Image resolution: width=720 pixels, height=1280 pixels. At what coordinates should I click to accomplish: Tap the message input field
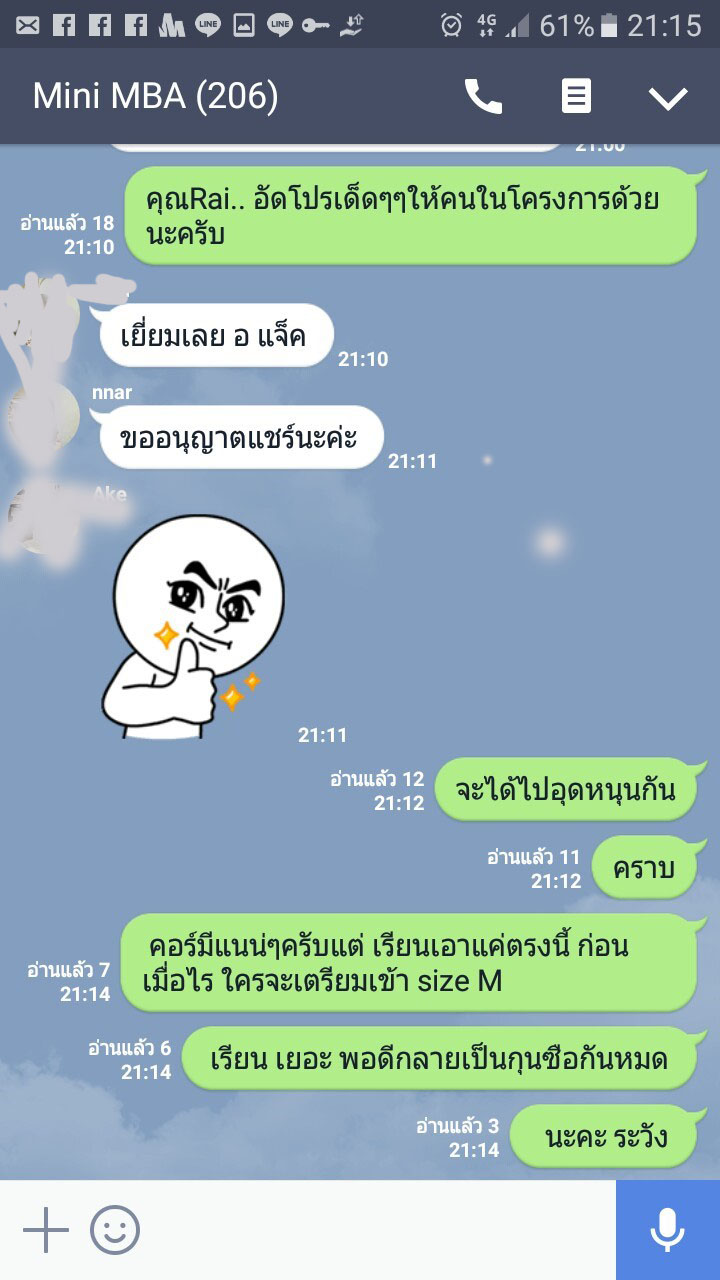point(380,1230)
